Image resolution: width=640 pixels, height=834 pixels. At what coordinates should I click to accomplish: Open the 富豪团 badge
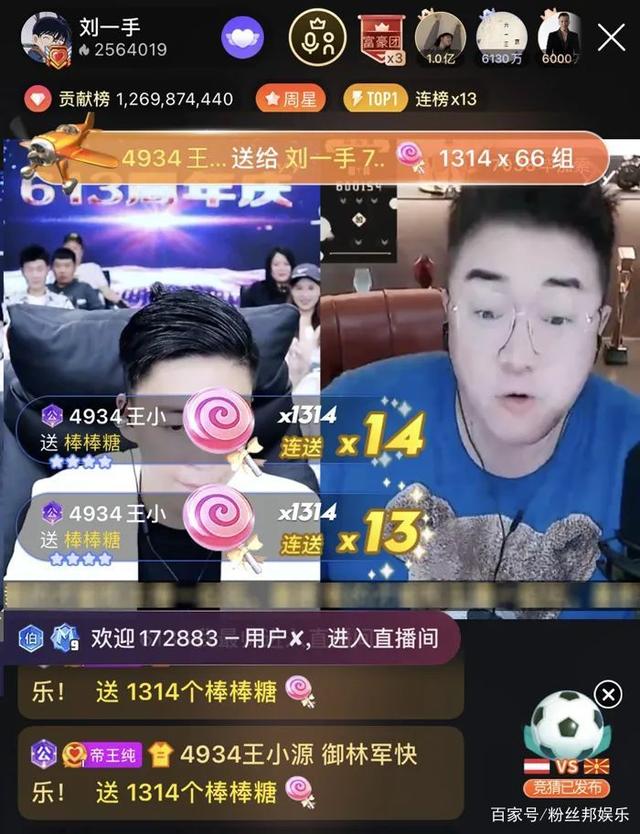[381, 39]
